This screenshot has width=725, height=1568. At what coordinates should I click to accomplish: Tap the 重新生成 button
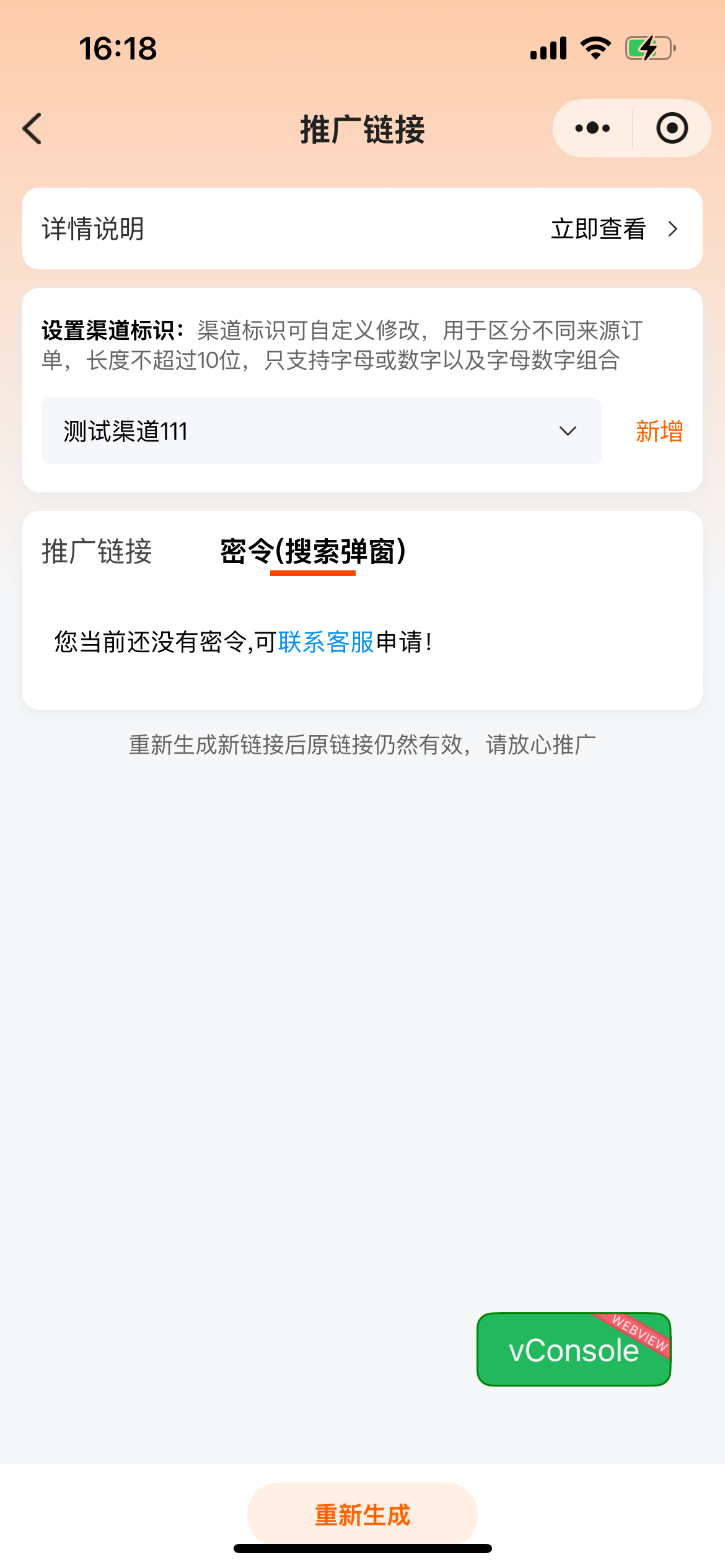[362, 1515]
